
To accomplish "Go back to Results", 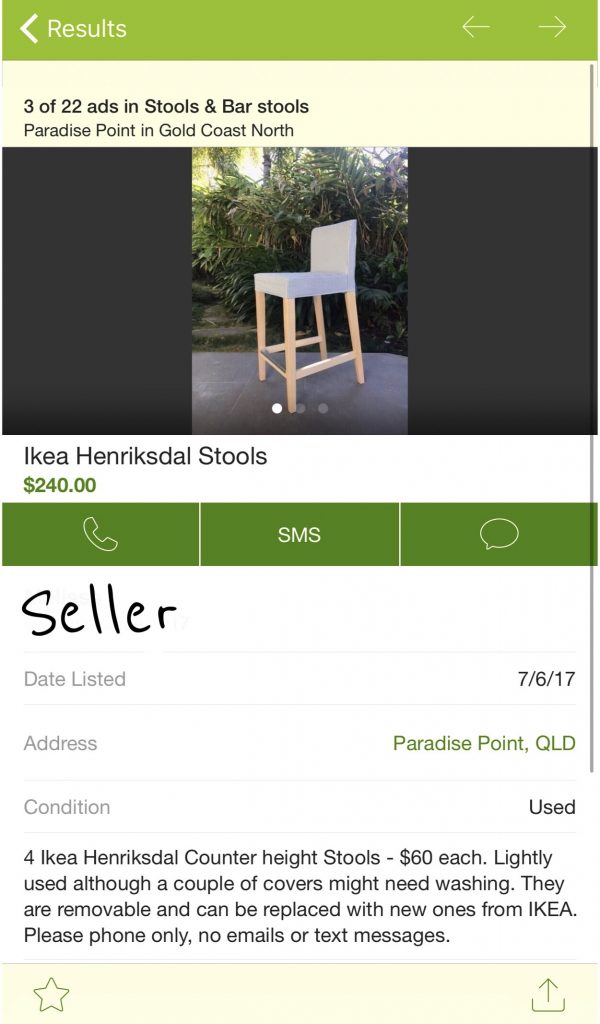I will [73, 29].
